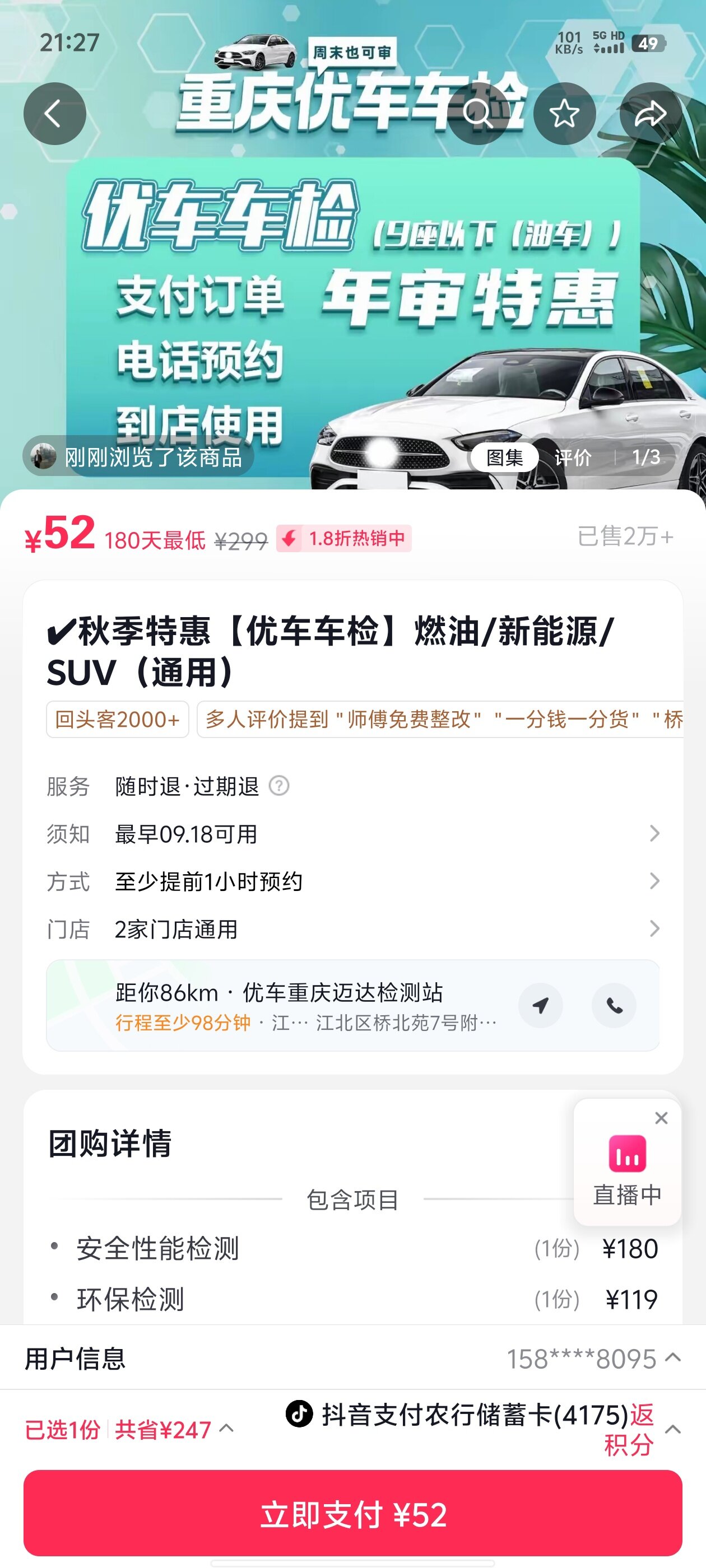Viewport: 706px width, 1568px height.
Task: Navigate to 优车重庆迈达检测站
Action: point(540,1005)
